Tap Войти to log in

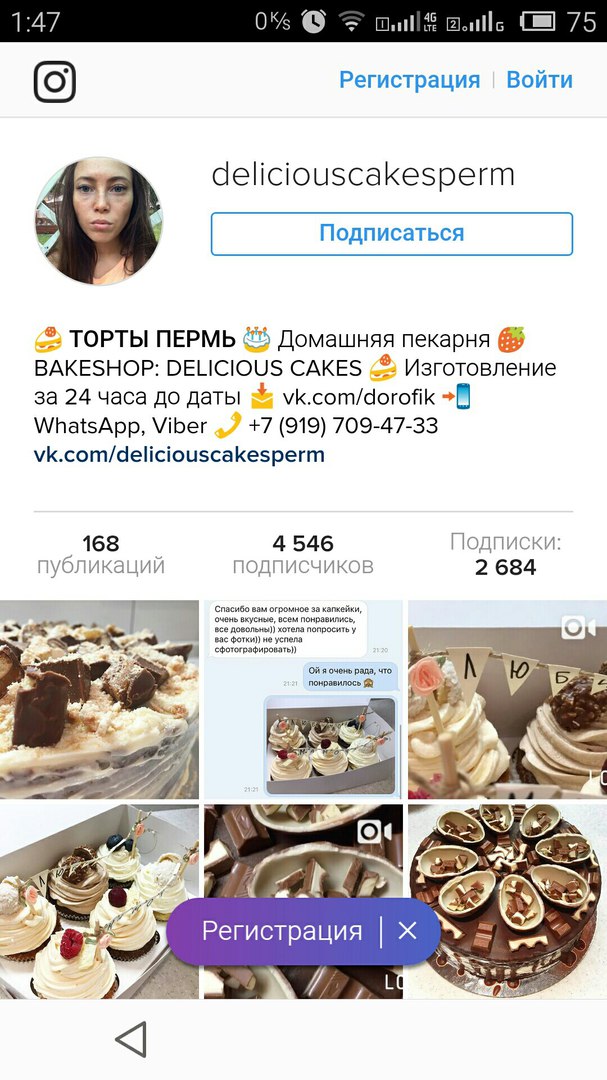[x=539, y=80]
